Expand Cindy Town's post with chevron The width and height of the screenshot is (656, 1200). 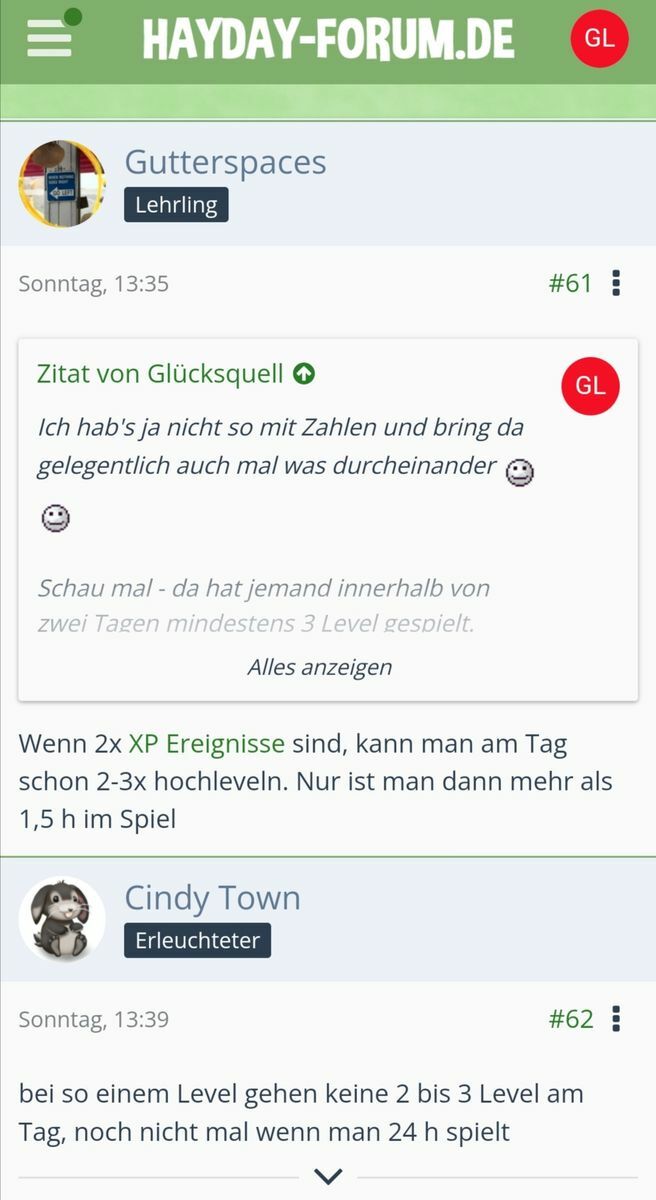point(328,1177)
